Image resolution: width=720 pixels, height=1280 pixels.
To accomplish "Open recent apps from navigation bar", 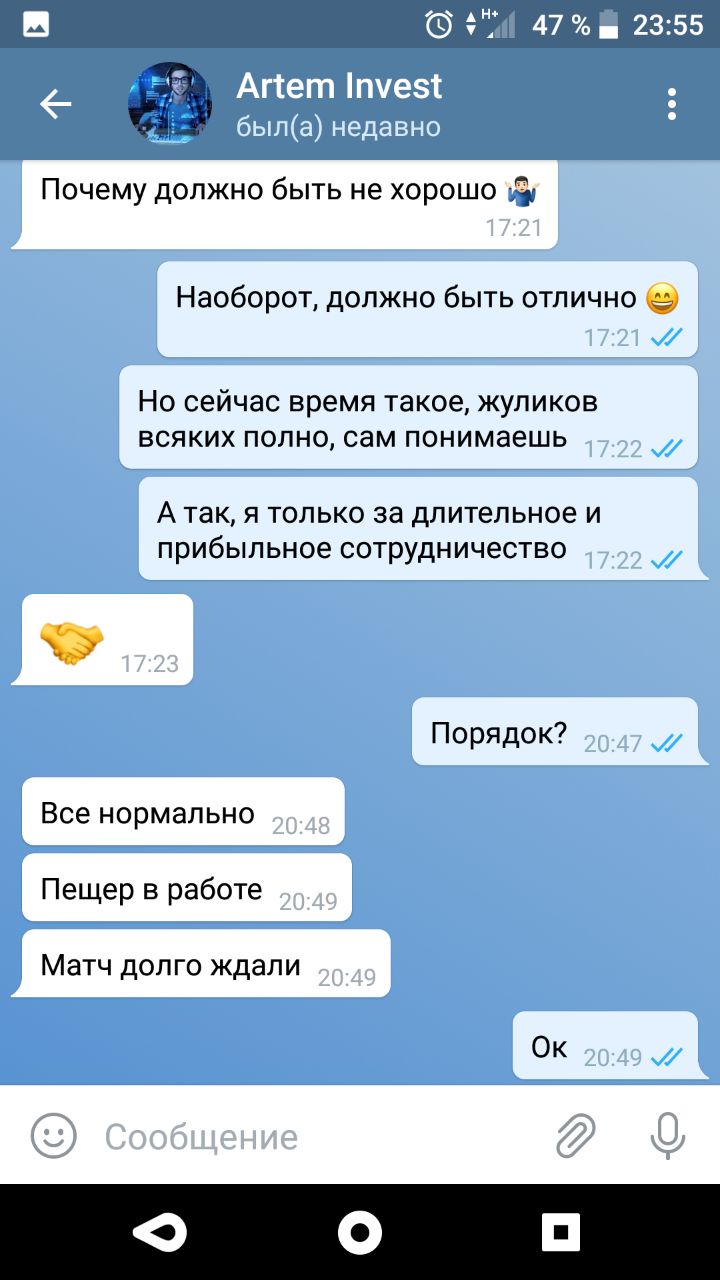I will 560,1232.
